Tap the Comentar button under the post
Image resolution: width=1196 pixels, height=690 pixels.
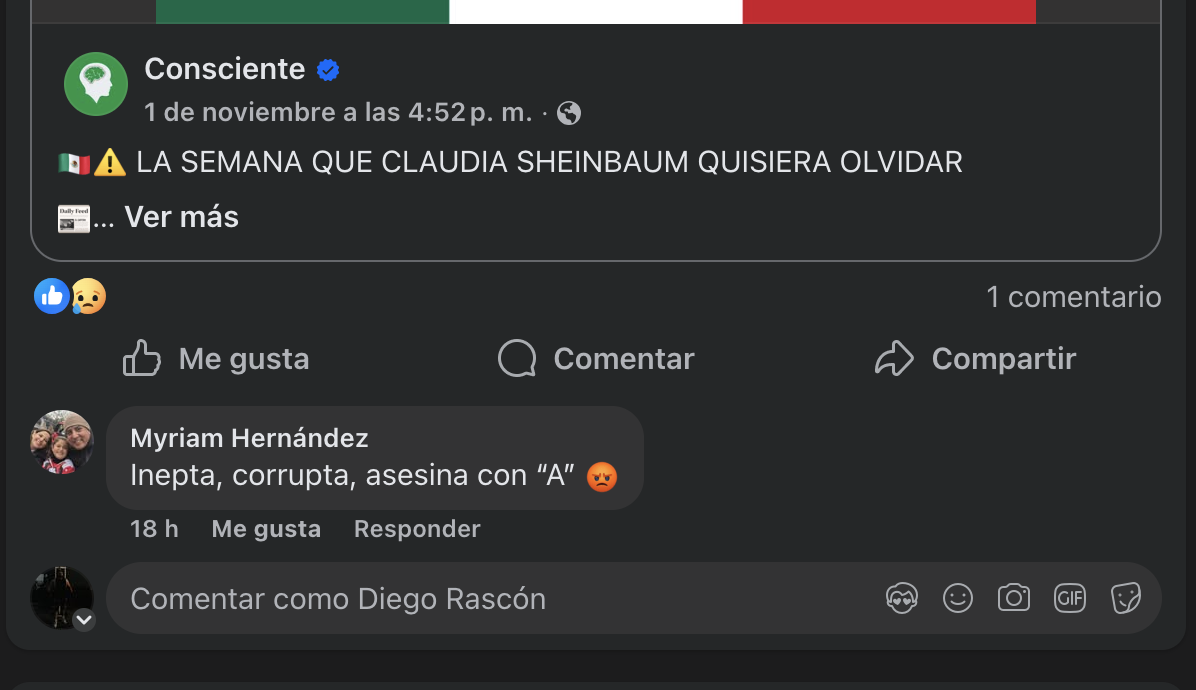click(x=596, y=359)
